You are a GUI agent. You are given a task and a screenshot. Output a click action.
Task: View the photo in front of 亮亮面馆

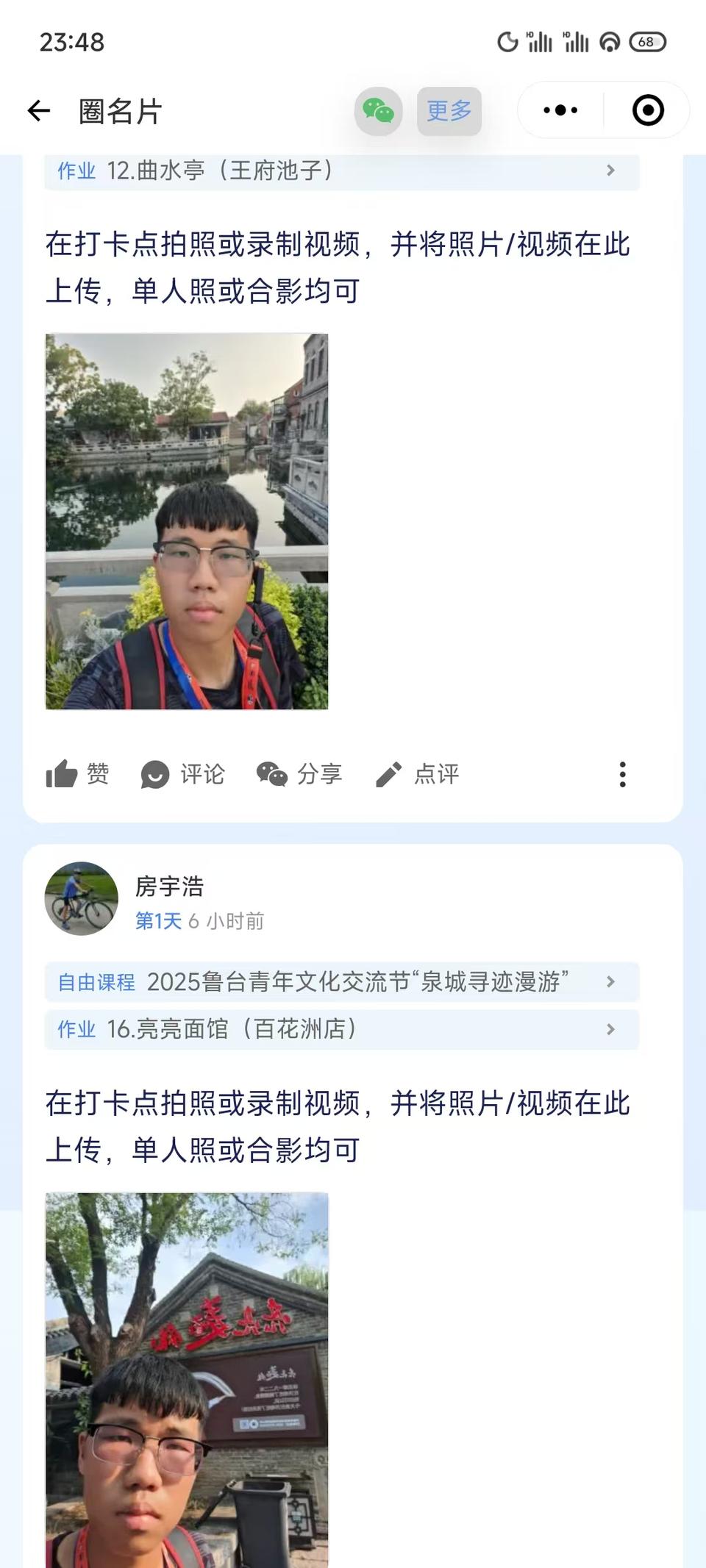click(187, 1378)
